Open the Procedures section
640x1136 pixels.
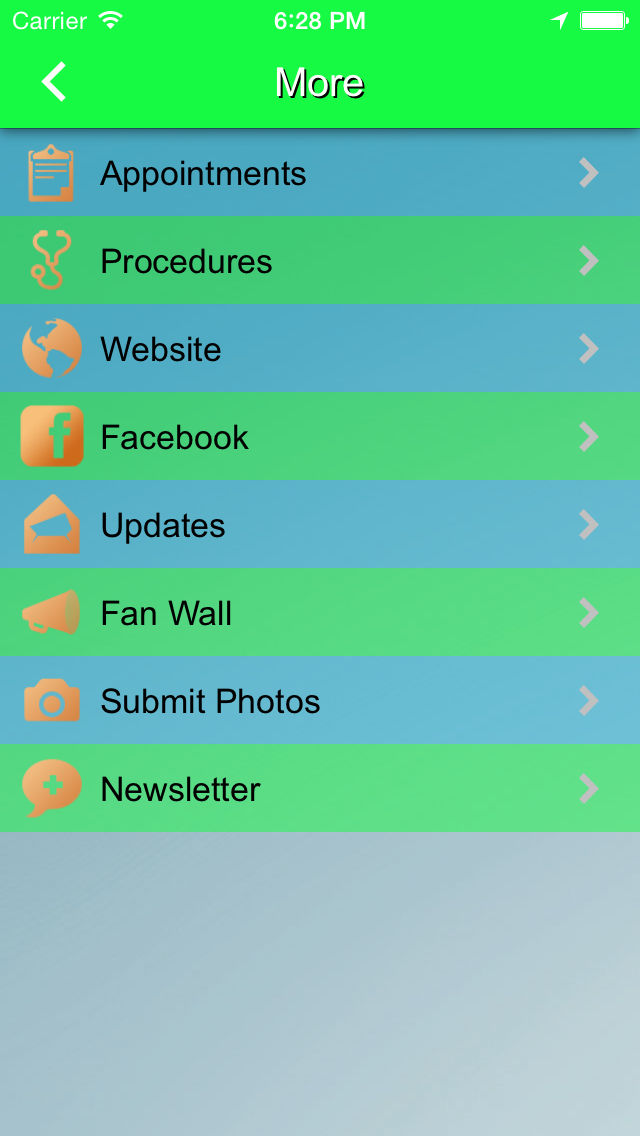point(320,260)
